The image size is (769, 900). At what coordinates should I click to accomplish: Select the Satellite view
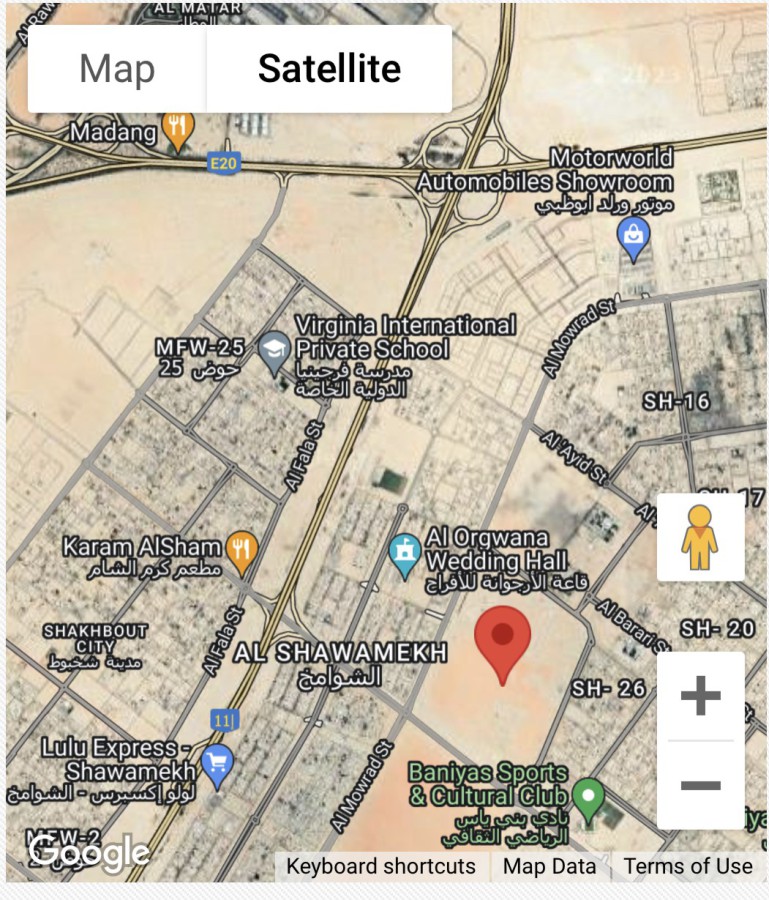coord(329,69)
